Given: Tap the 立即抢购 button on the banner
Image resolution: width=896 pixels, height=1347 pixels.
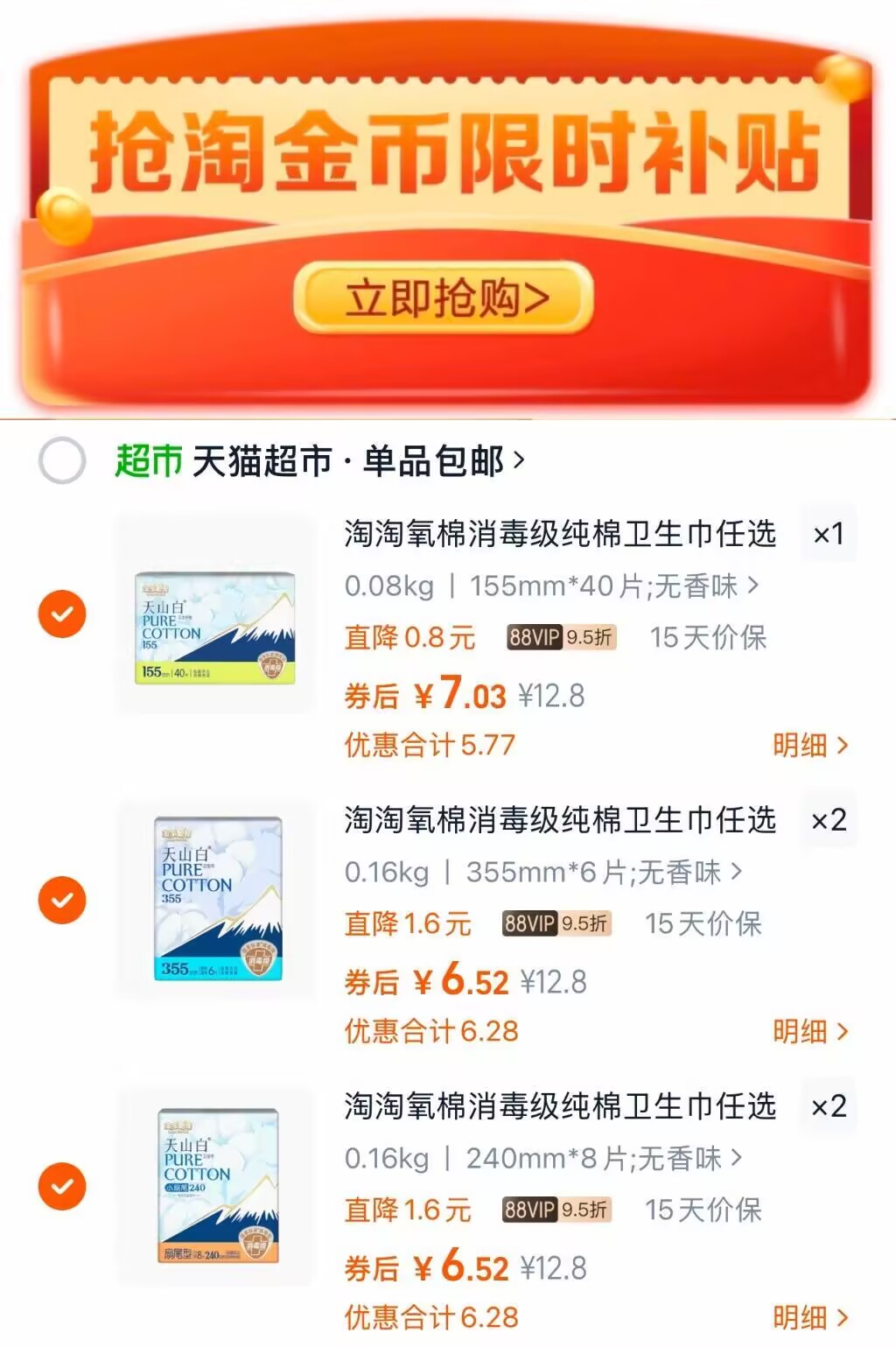Looking at the screenshot, I should tap(447, 297).
